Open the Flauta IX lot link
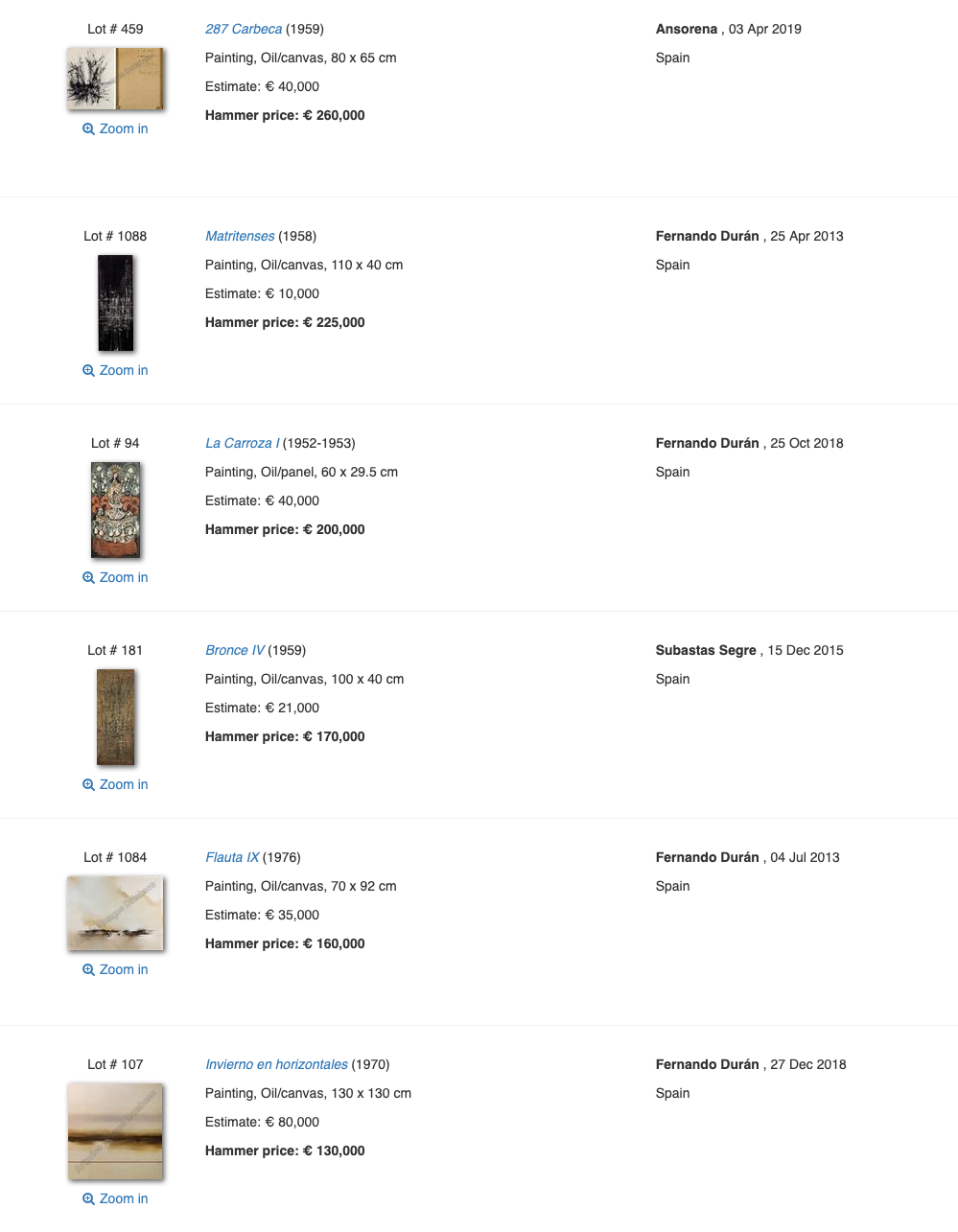 [232, 857]
